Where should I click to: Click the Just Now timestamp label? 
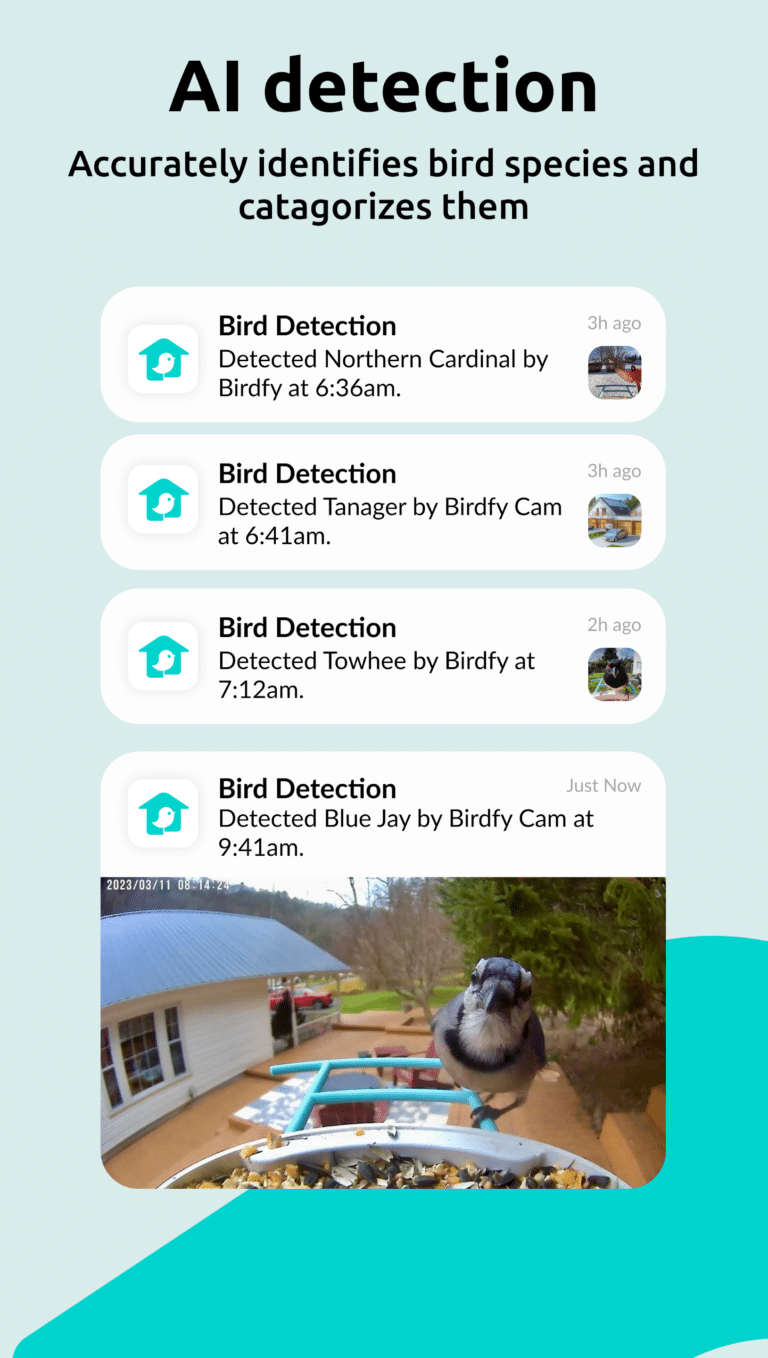pyautogui.click(x=604, y=785)
